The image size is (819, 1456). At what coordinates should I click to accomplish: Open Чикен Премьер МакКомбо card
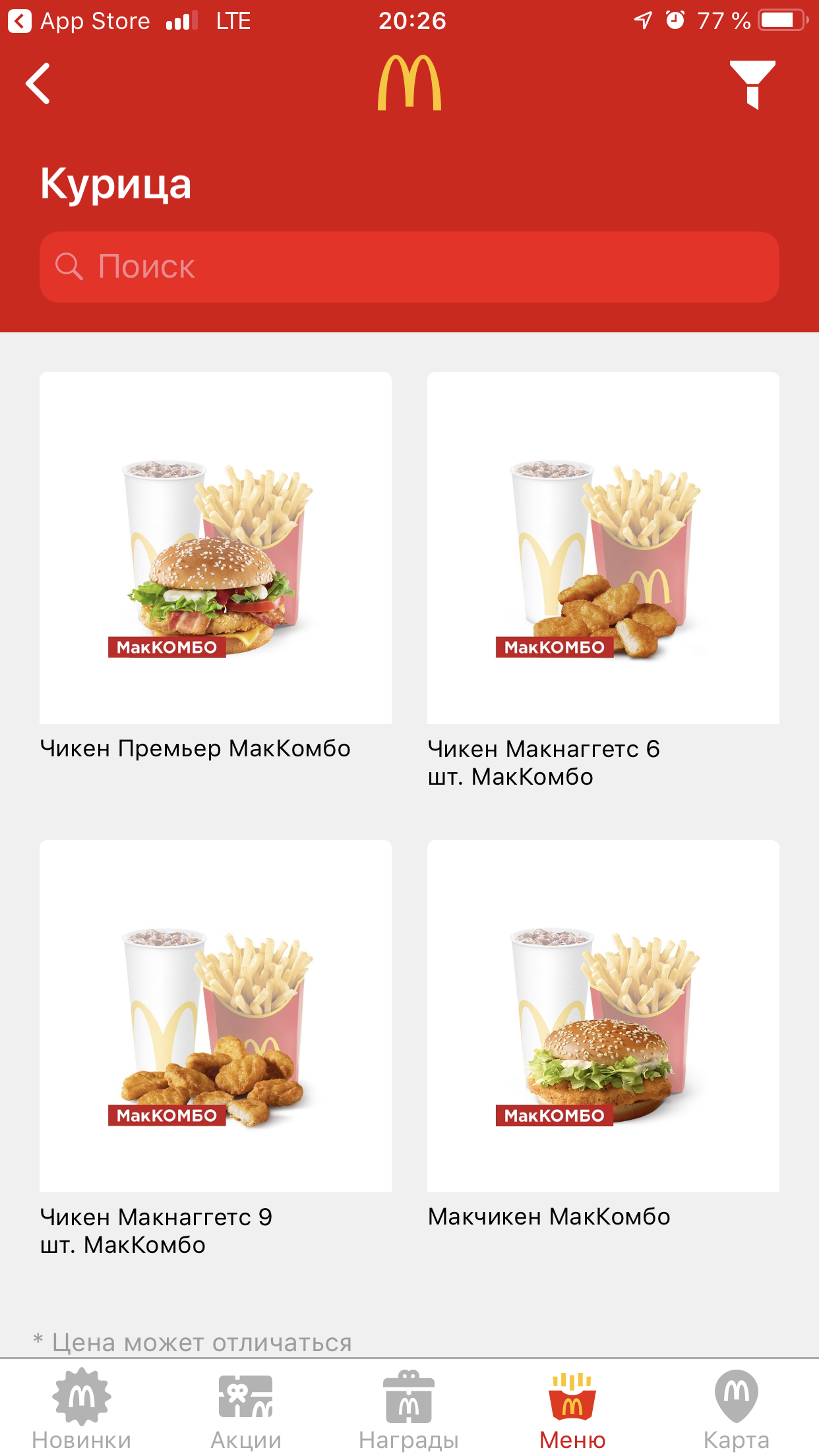click(x=215, y=548)
